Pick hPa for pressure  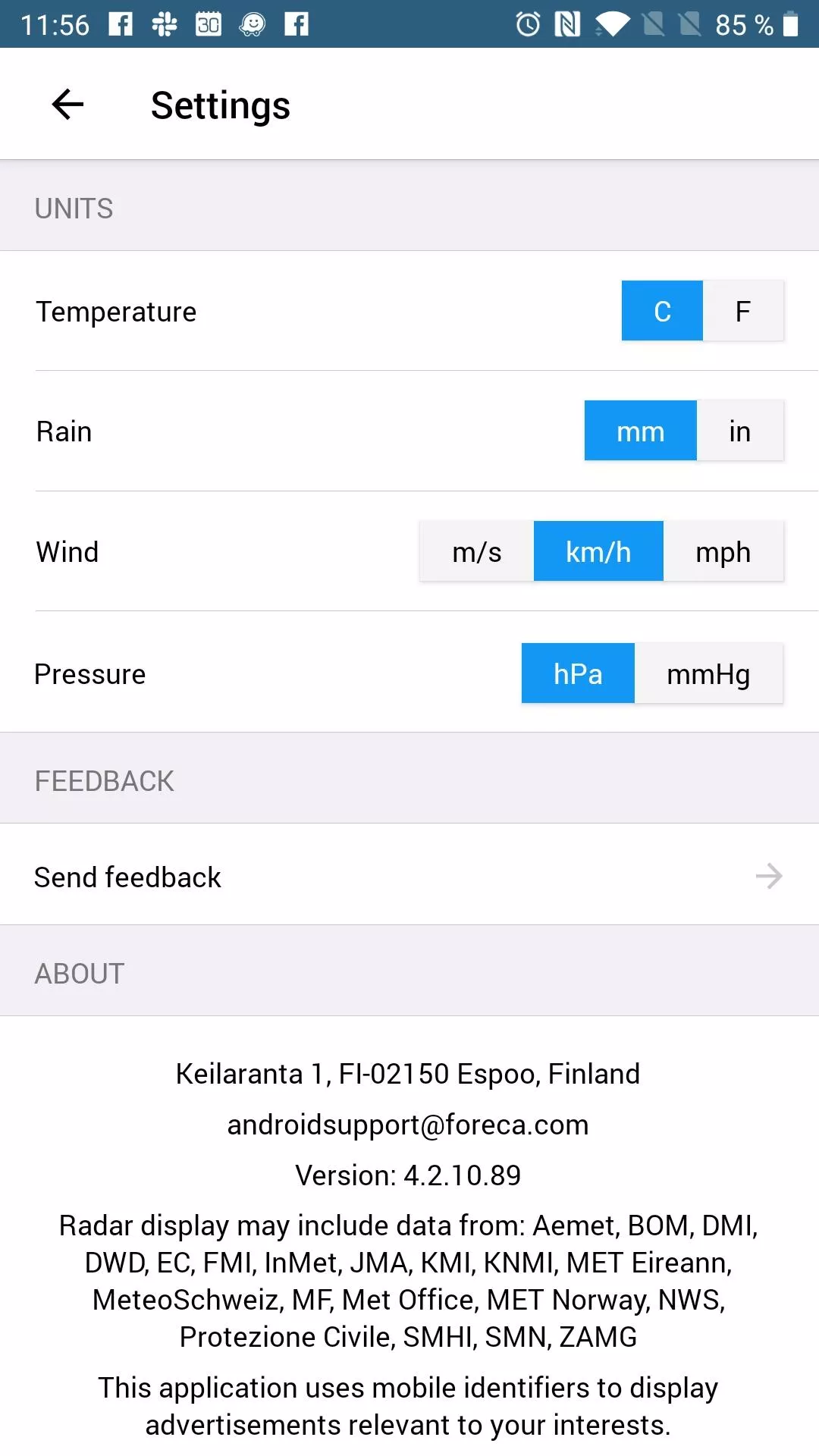point(578,673)
